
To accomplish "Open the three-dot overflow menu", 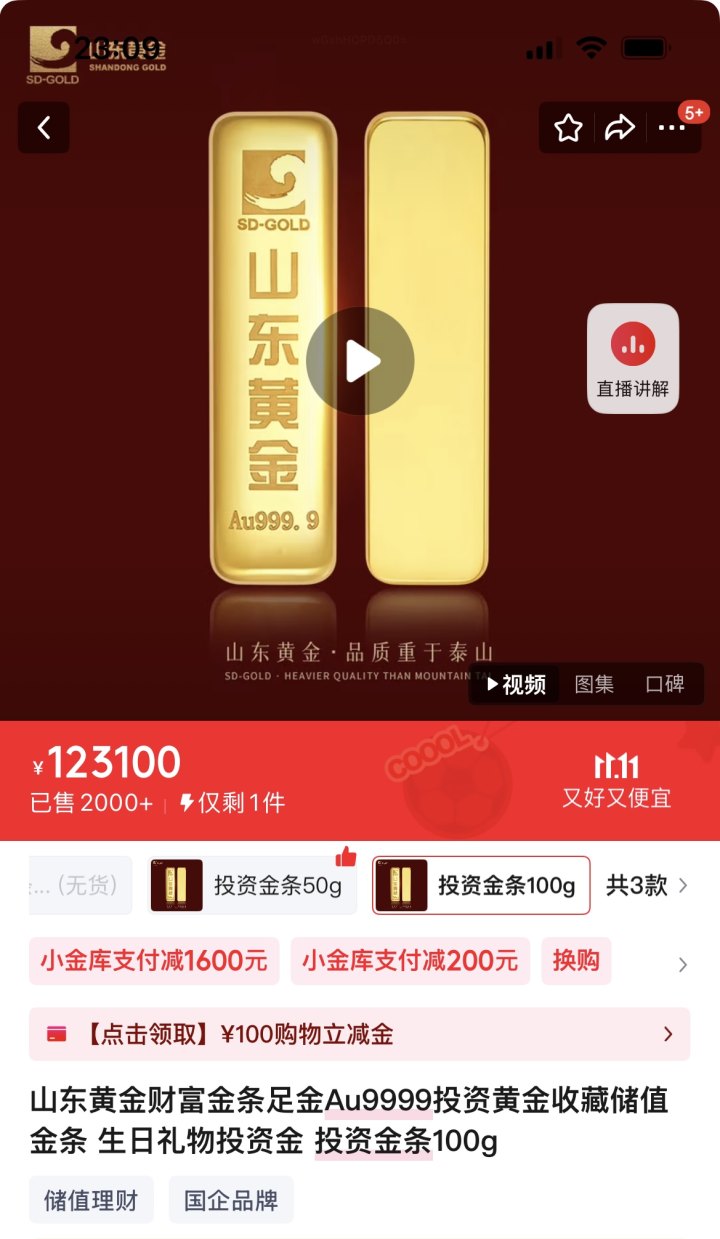I will coord(671,128).
